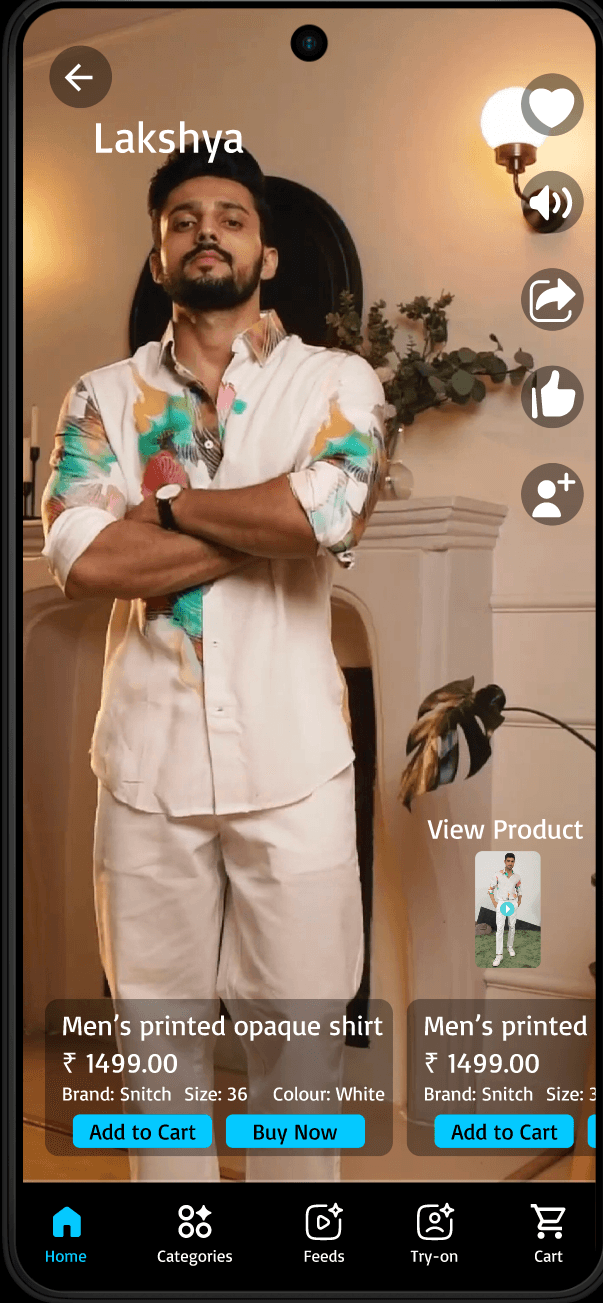Screen dimensions: 603x1303
Task: Tap Buy Now on the shirt card
Action: (295, 1132)
